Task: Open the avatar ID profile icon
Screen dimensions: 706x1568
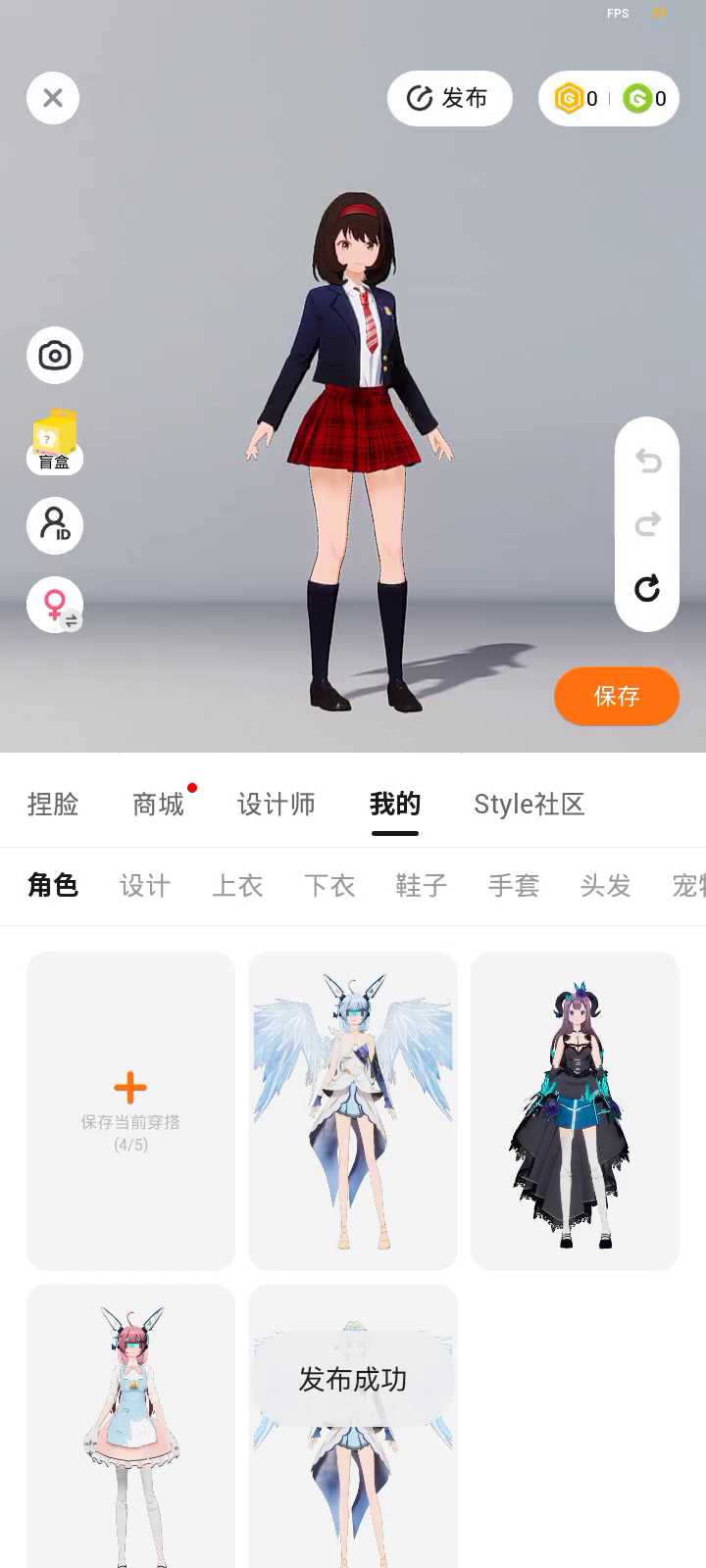Action: (55, 525)
